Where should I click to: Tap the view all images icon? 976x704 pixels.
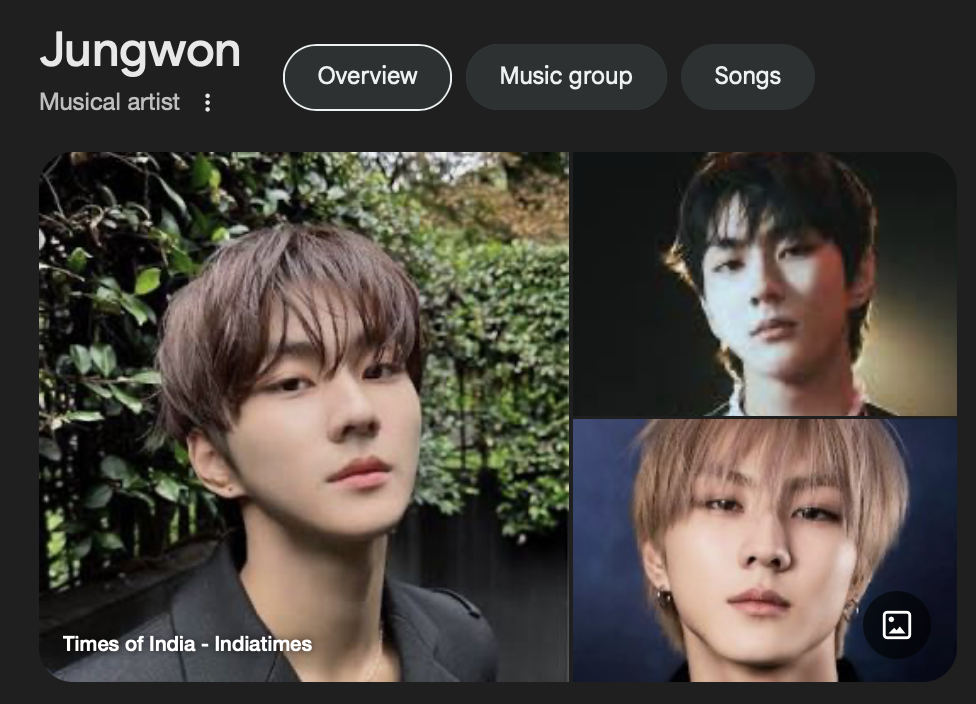(x=896, y=625)
